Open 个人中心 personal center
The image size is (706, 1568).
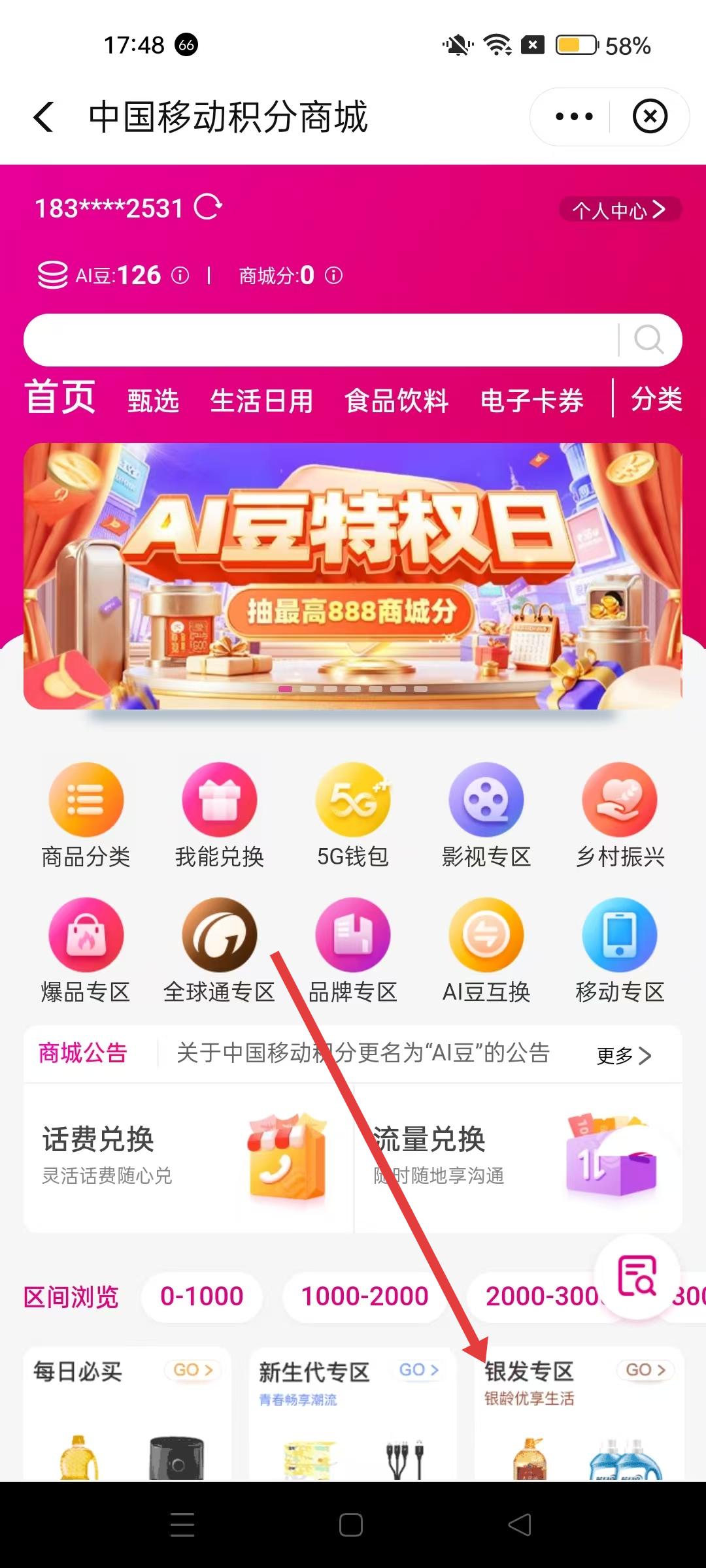click(618, 210)
